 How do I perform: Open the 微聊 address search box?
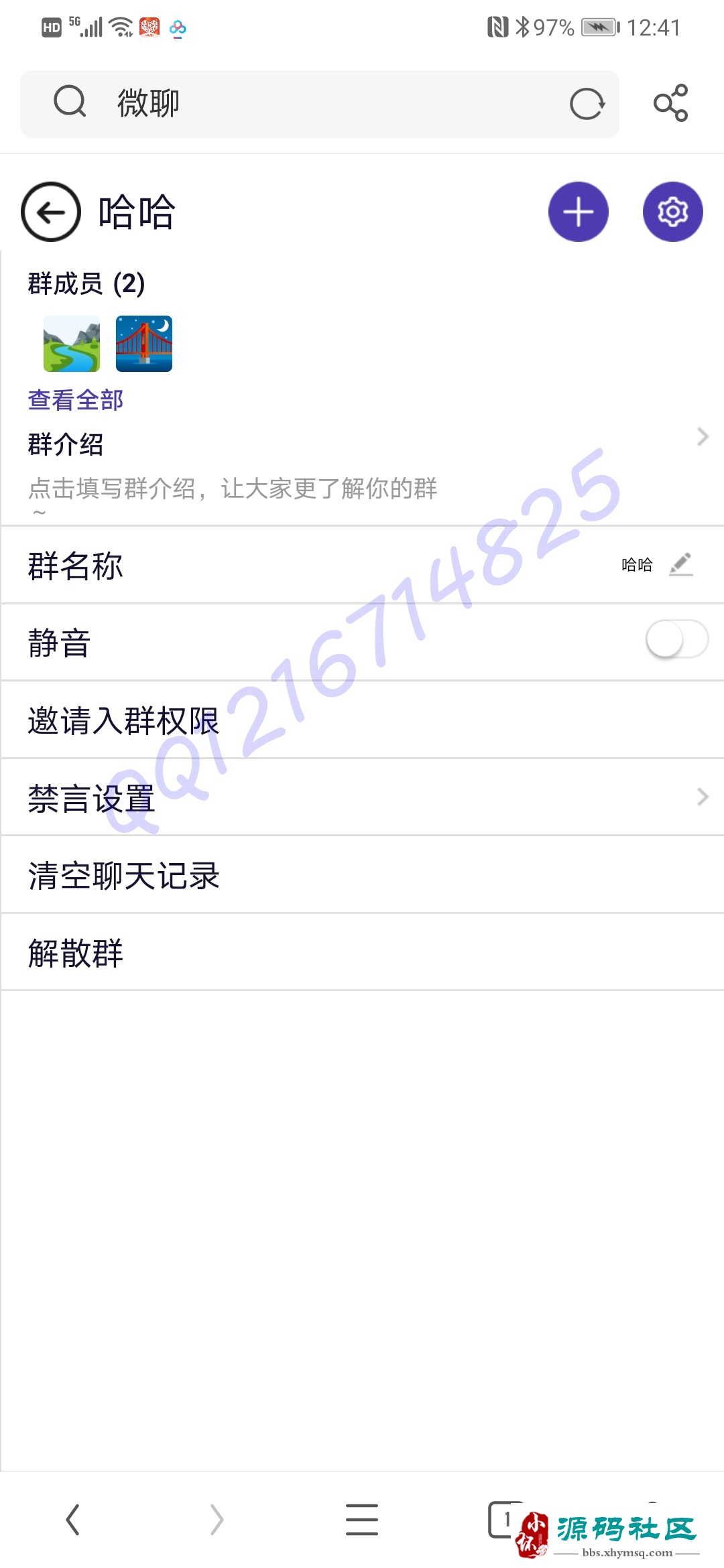[320, 104]
